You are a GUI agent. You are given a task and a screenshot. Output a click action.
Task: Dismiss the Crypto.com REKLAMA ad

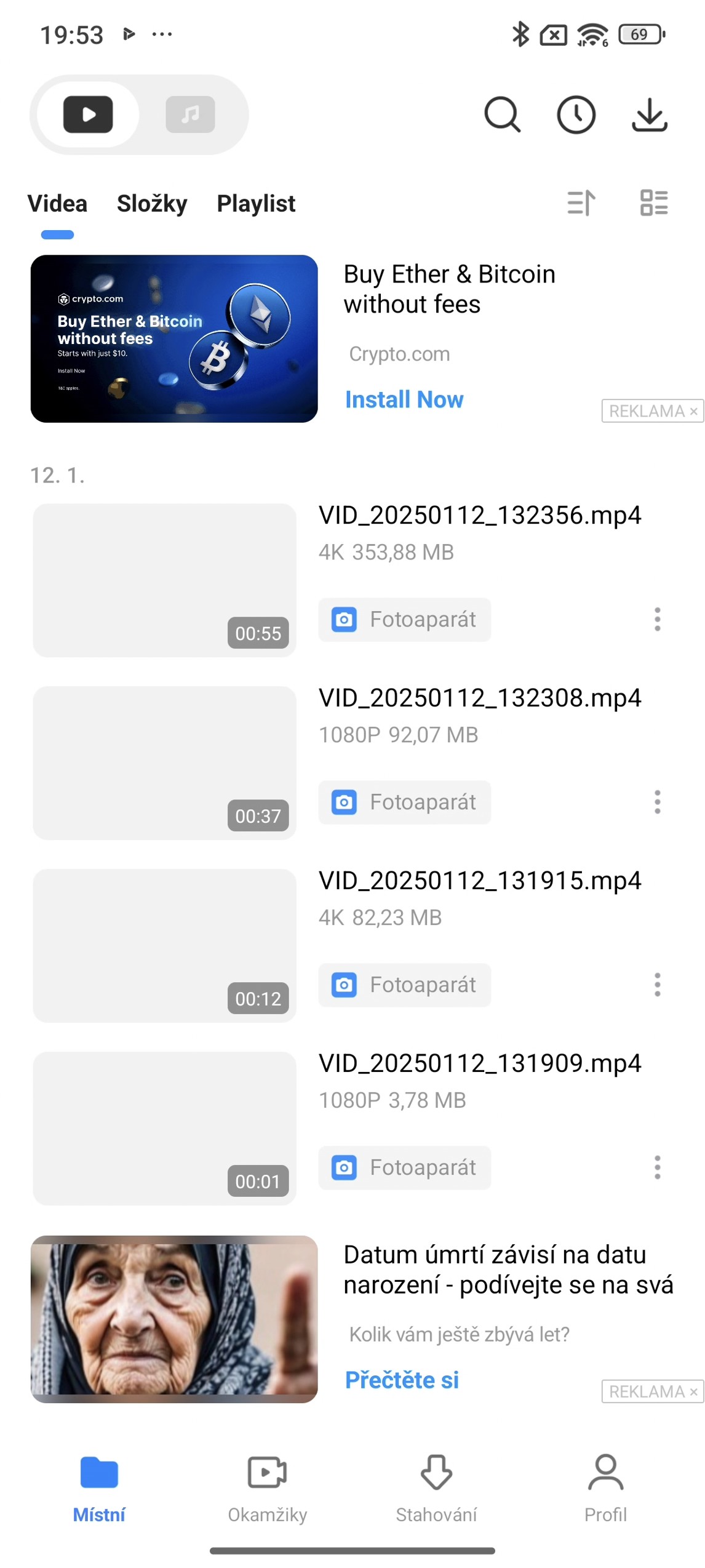click(x=693, y=411)
